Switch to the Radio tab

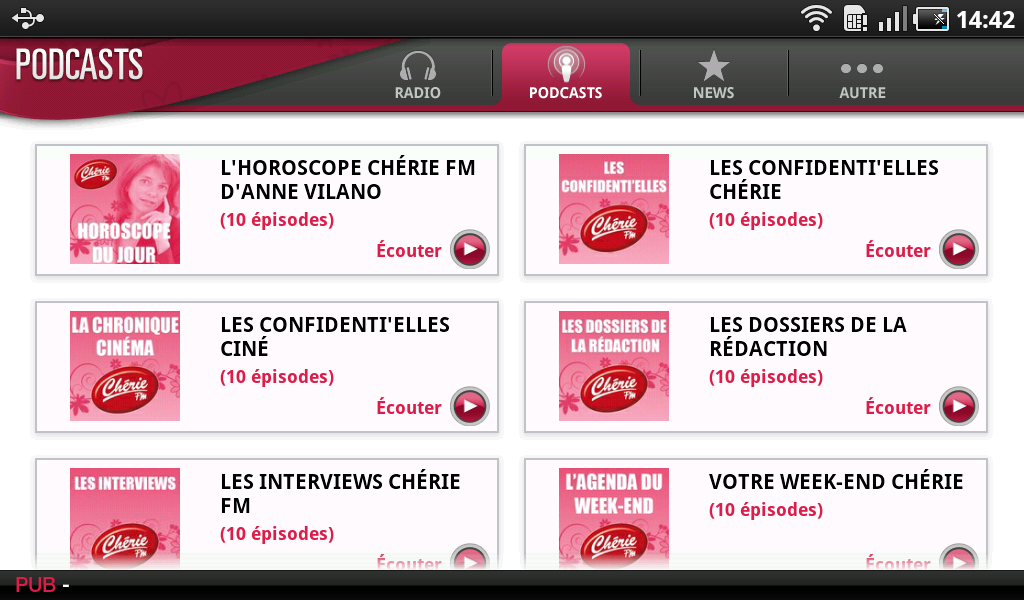tap(417, 76)
